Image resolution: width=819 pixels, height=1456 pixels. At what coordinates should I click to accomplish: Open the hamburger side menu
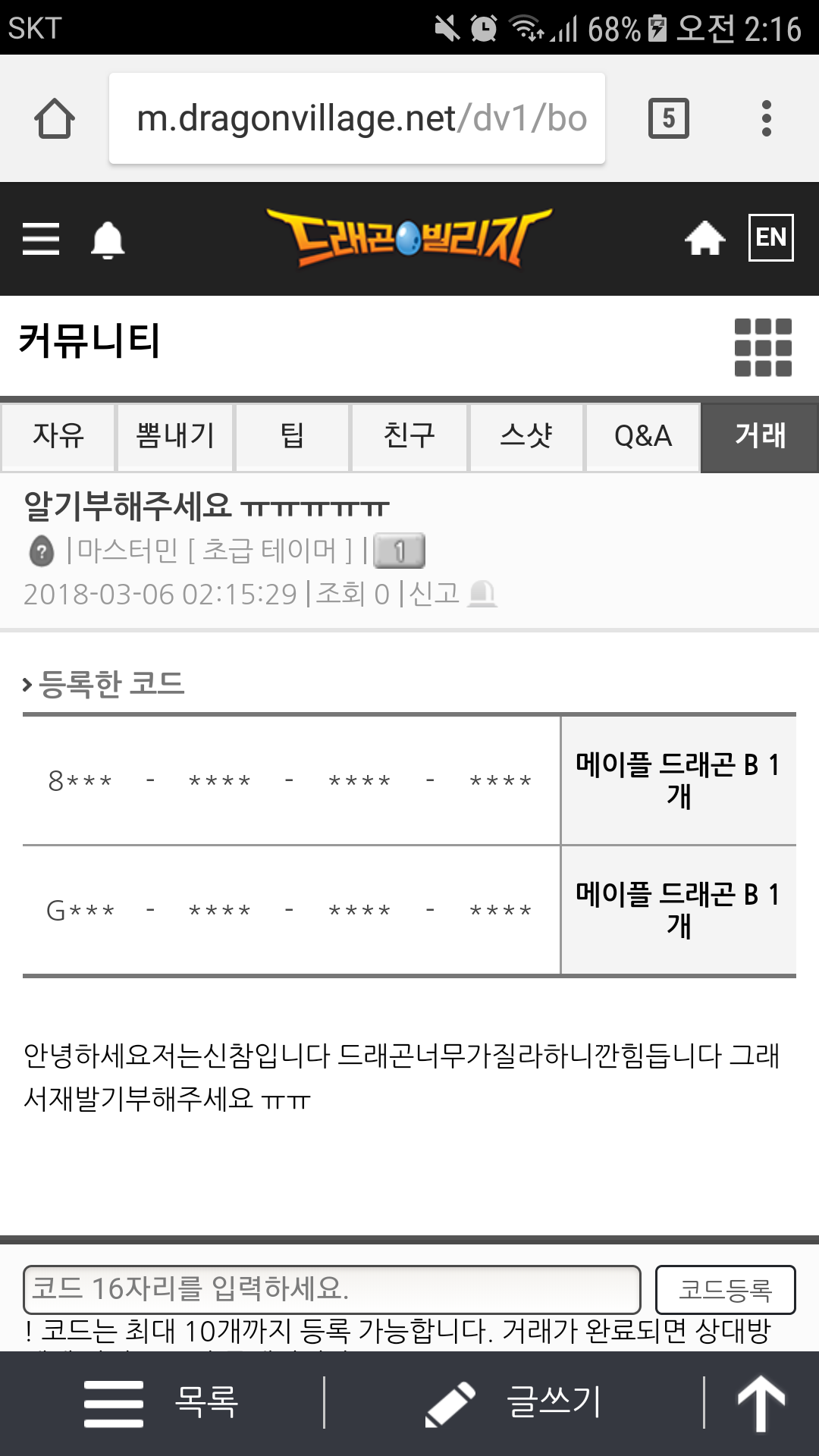(x=41, y=239)
